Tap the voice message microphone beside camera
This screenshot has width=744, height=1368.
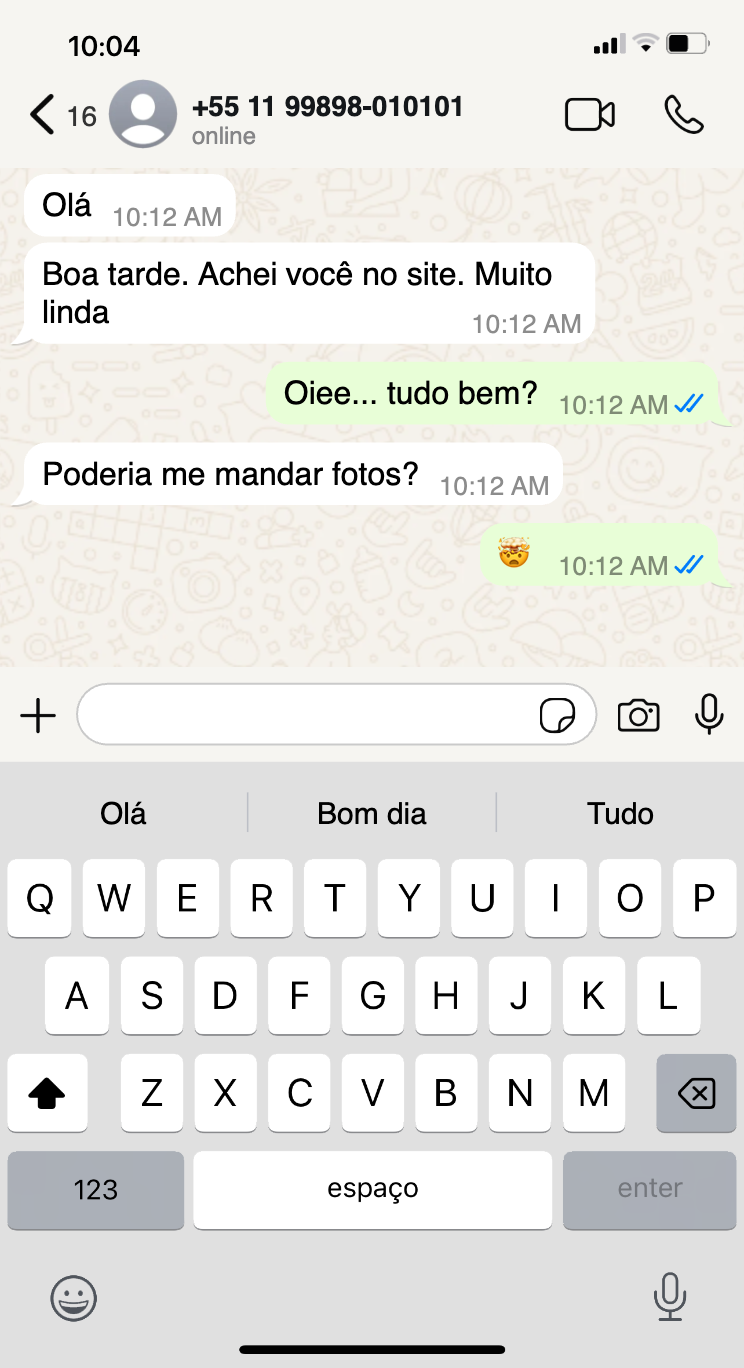[709, 714]
